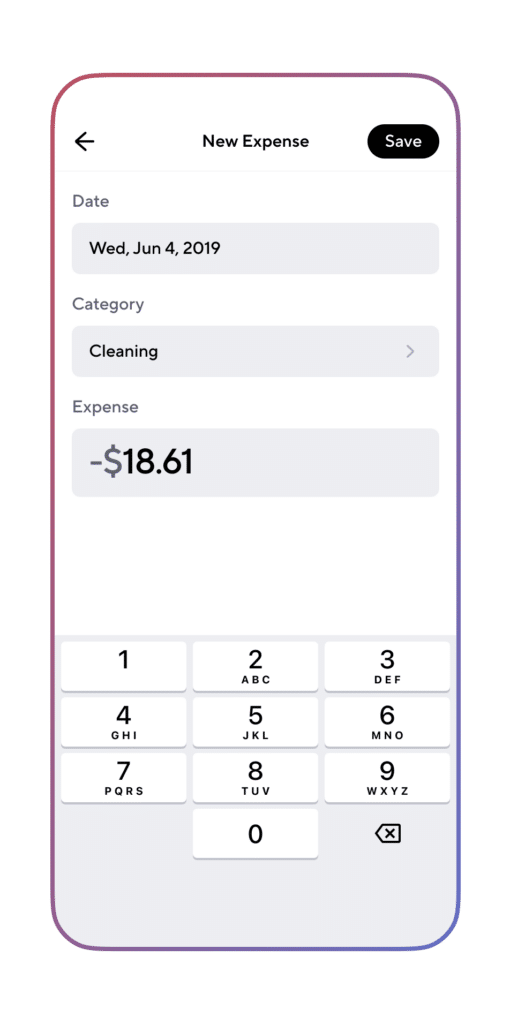Open the Cleaning category selector

255,351
